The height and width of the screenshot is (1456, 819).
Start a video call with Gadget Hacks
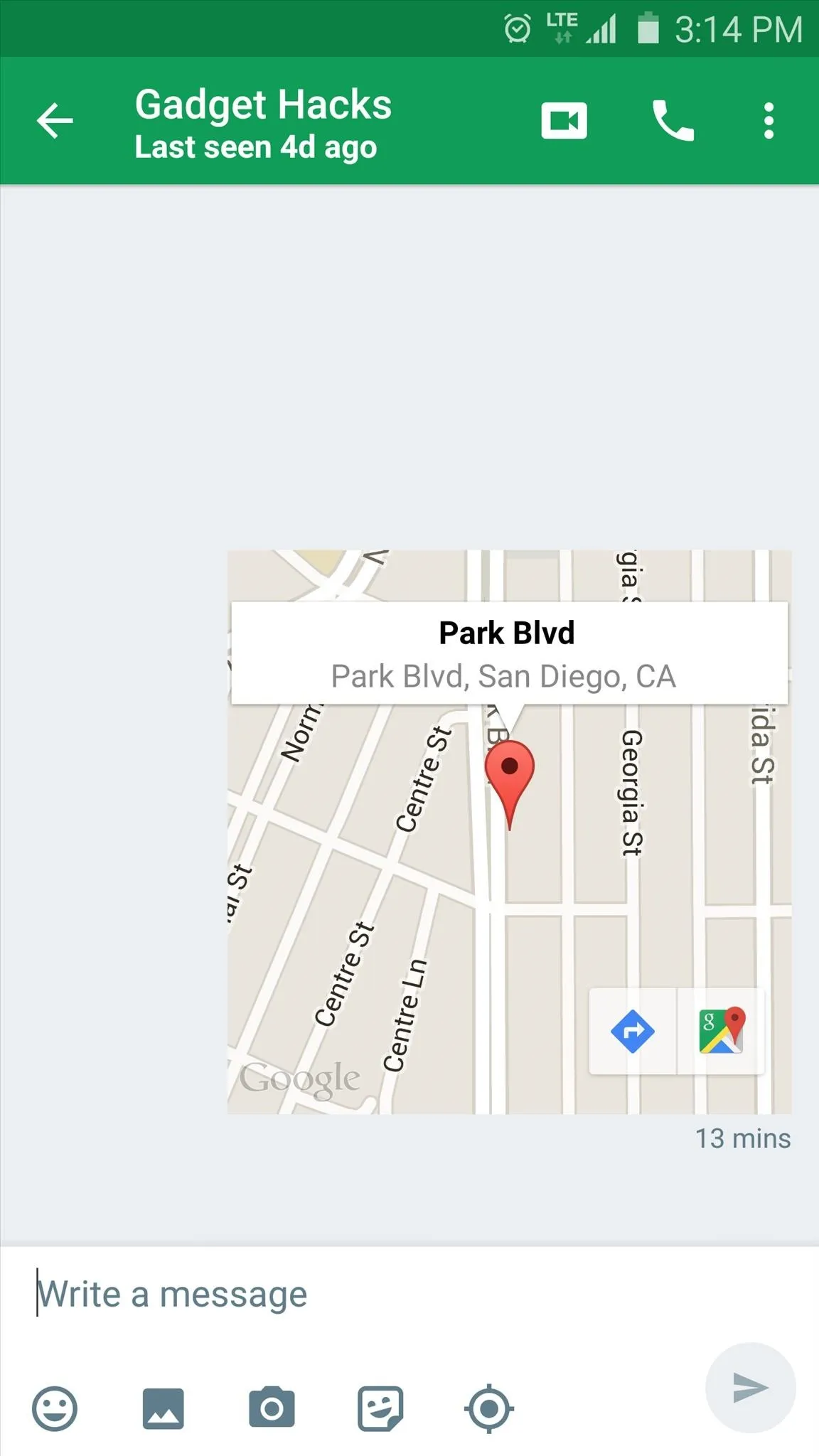564,121
